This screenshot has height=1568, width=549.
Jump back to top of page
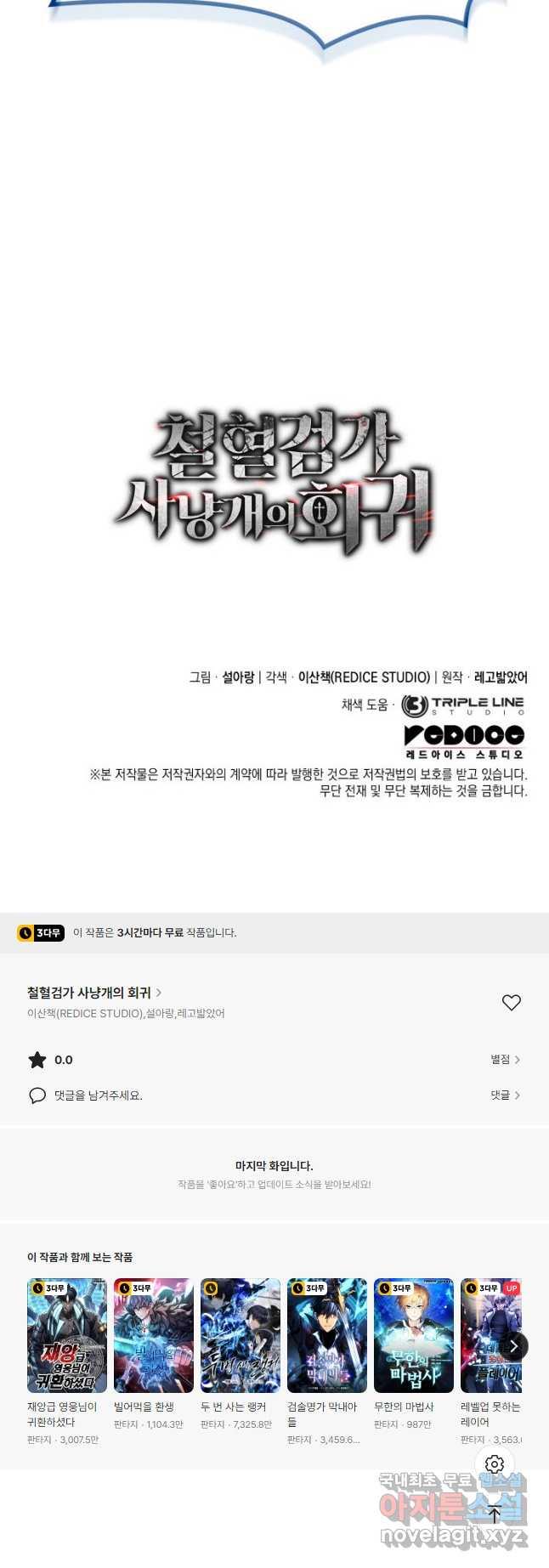[x=495, y=1513]
